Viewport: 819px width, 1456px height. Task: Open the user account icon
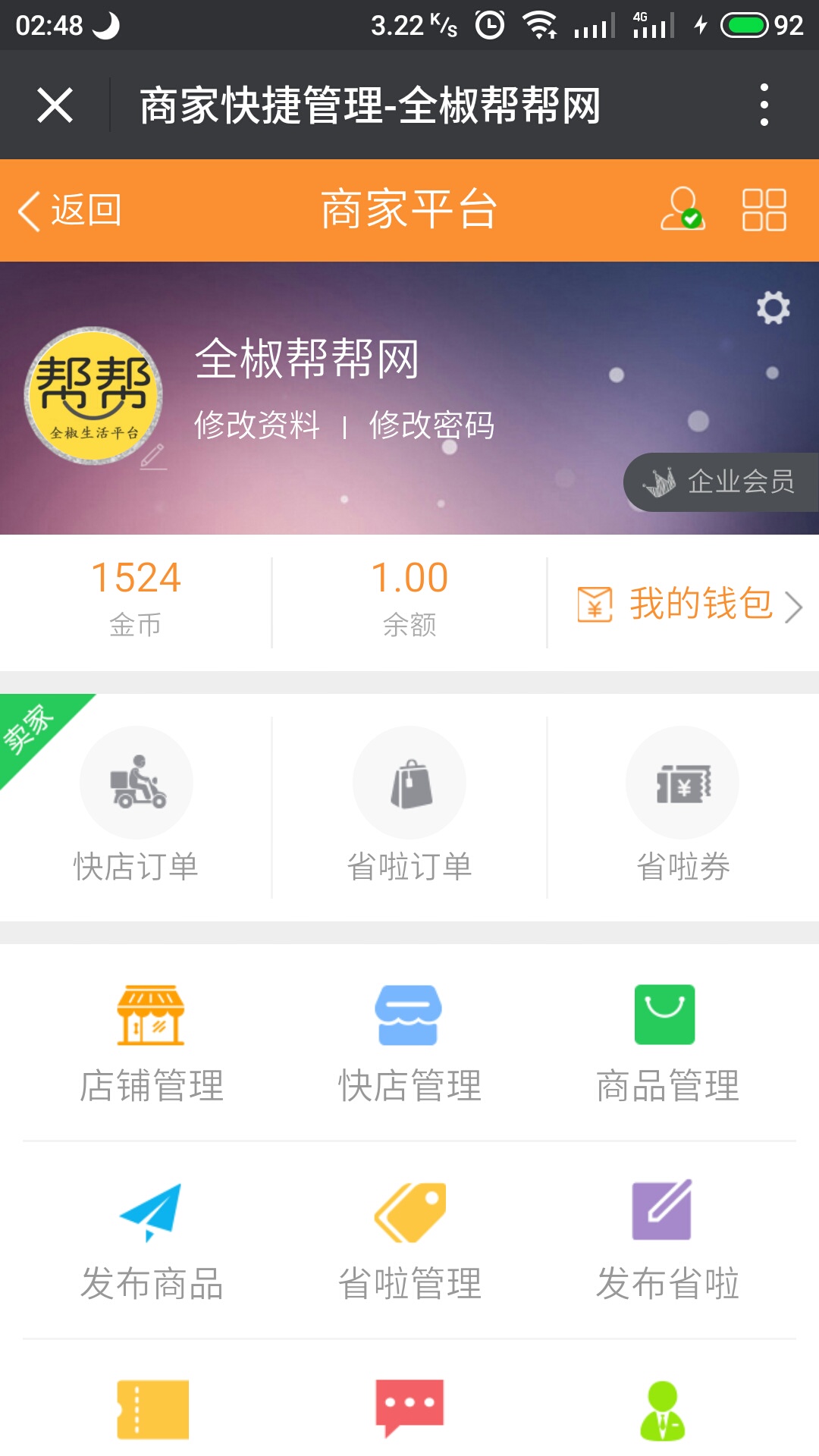(682, 209)
